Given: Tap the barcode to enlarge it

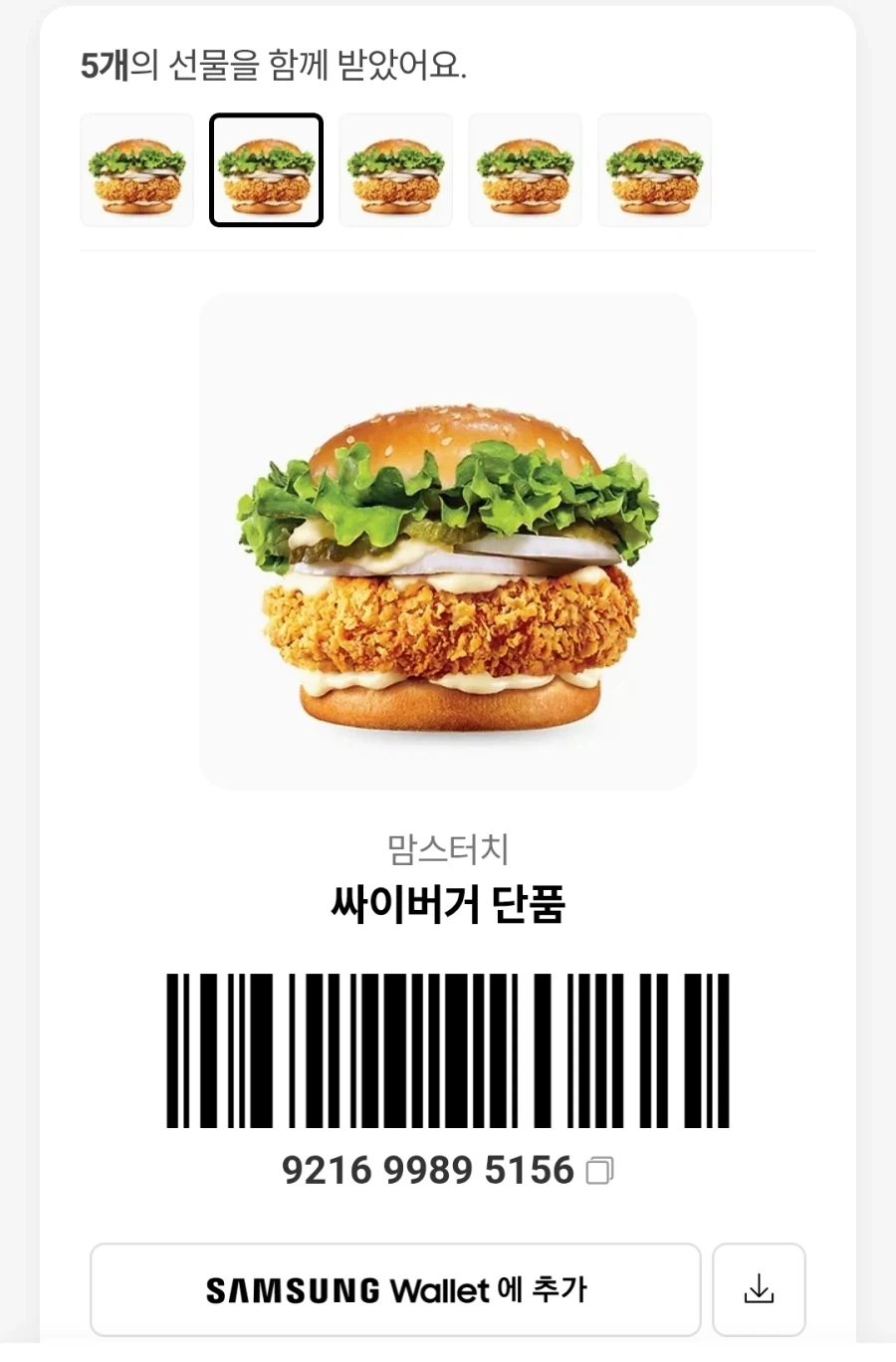Looking at the screenshot, I should [x=448, y=1047].
